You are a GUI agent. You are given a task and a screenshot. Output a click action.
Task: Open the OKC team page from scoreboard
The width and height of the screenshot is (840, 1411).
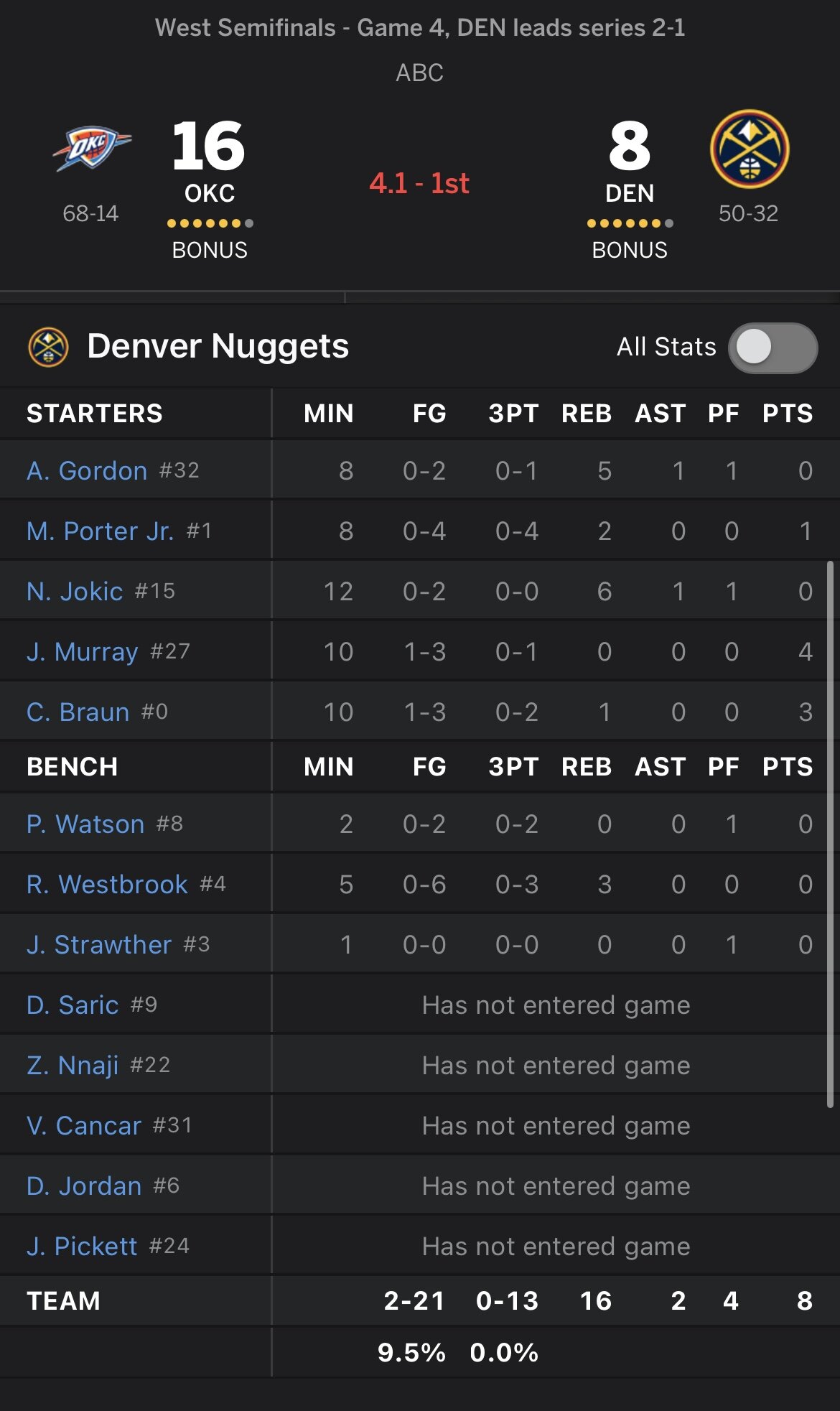point(92,149)
